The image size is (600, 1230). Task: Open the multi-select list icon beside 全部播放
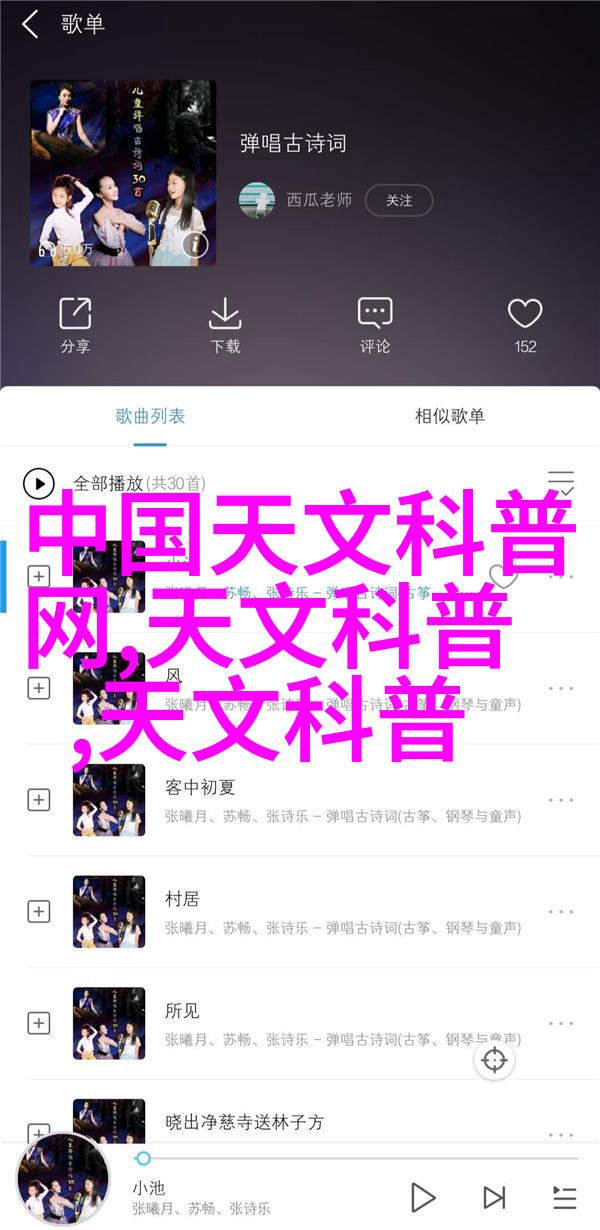coord(561,484)
